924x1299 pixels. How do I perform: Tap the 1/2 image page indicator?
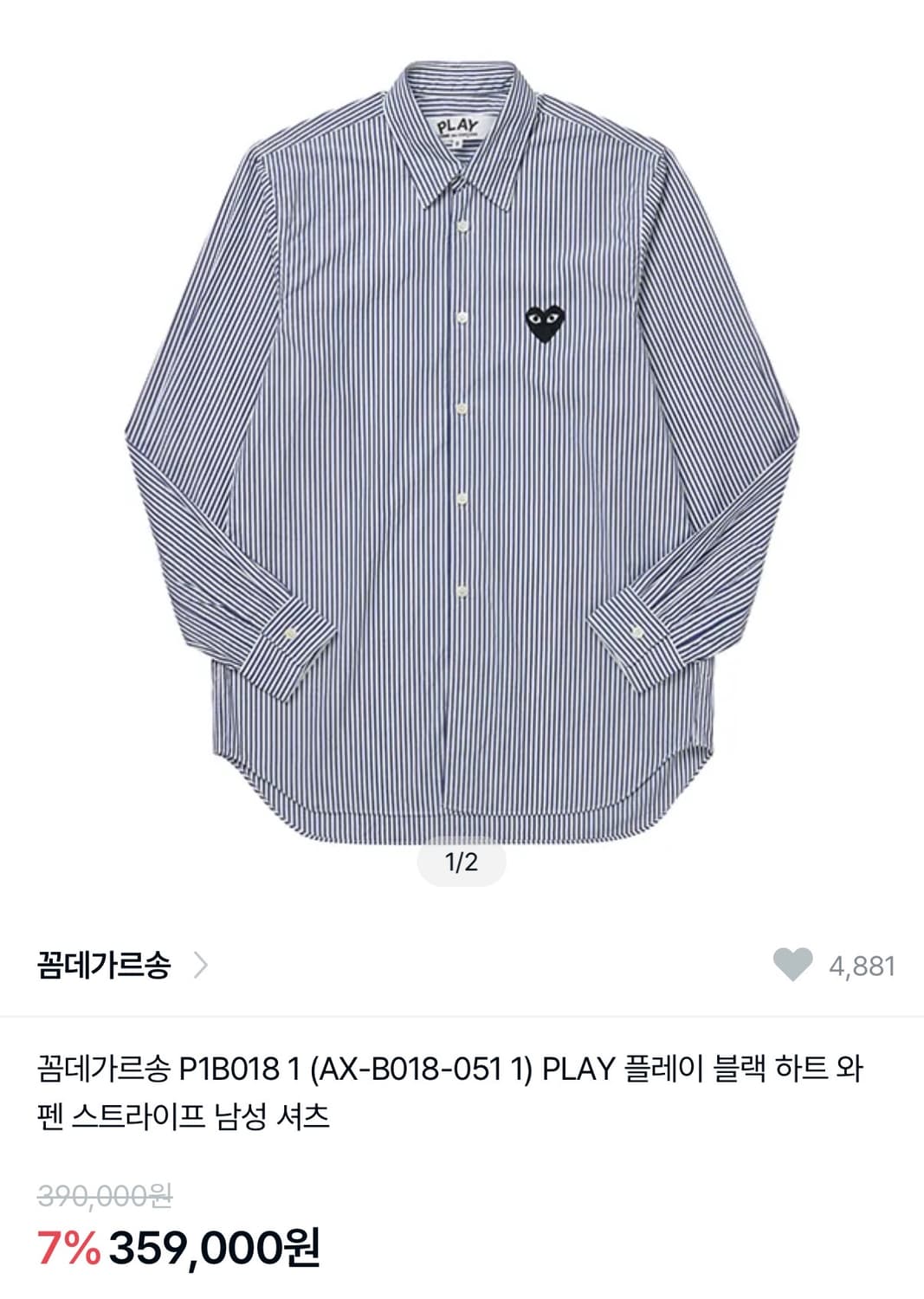pyautogui.click(x=462, y=861)
